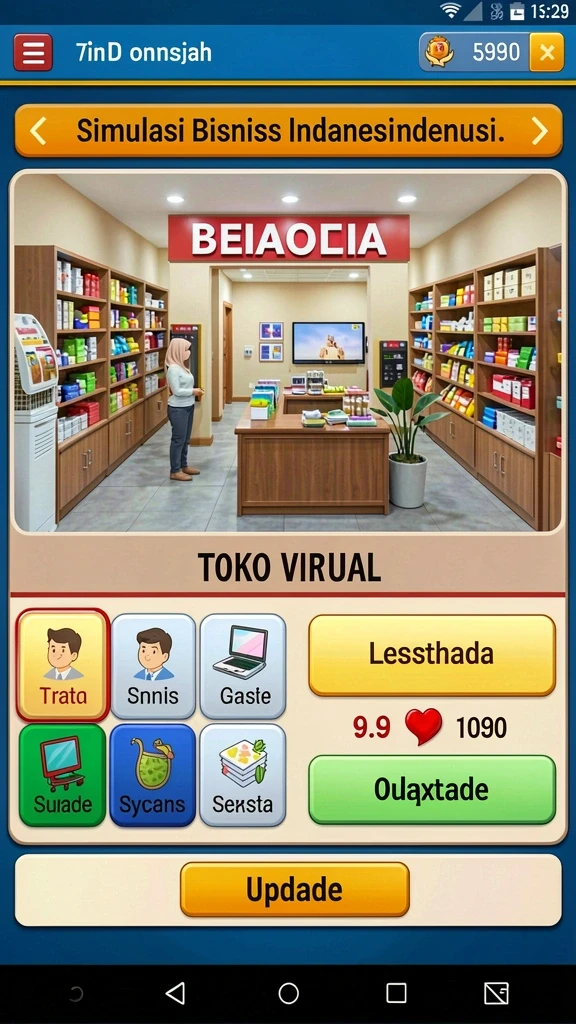Select the Trata tile
576x1024 pixels.
(x=63, y=665)
